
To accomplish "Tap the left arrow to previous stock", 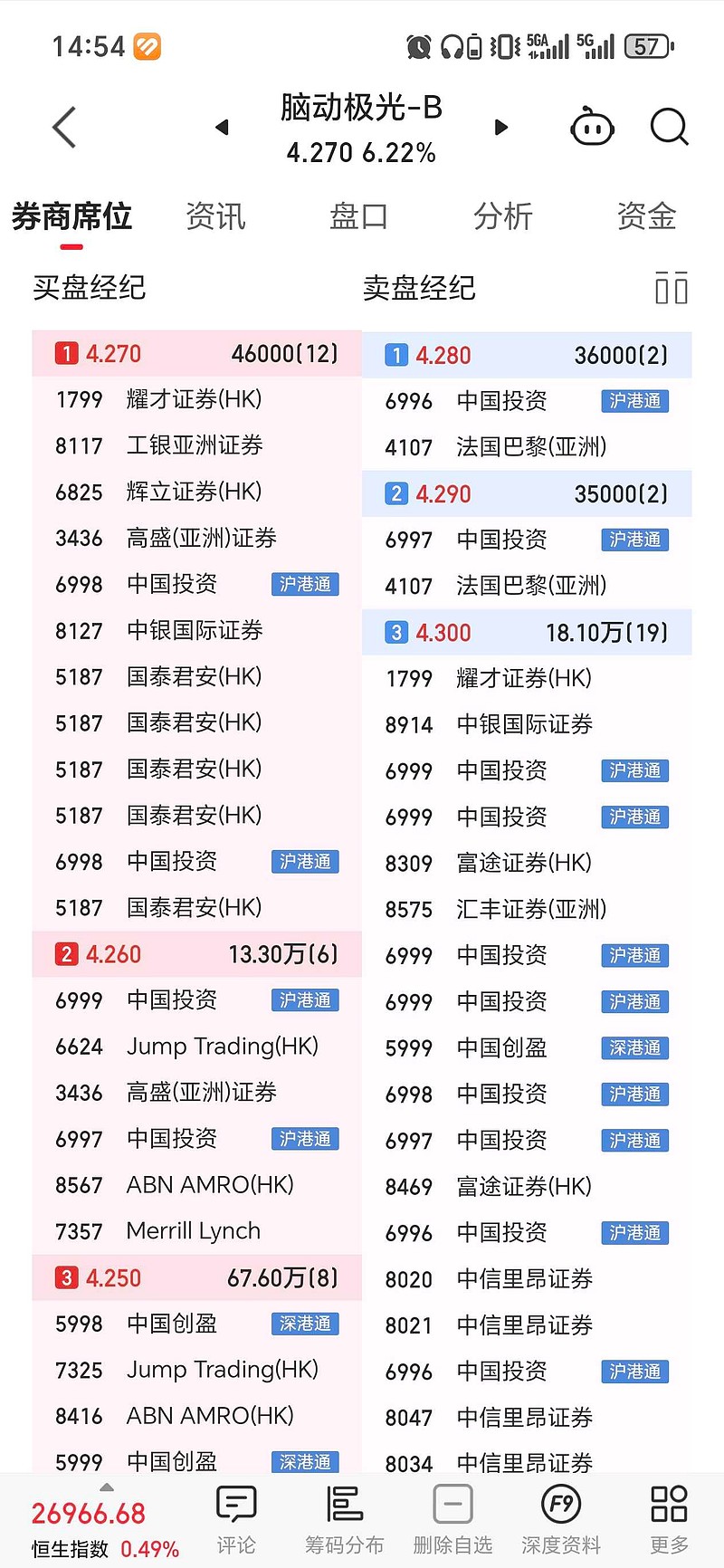I will coord(223,128).
